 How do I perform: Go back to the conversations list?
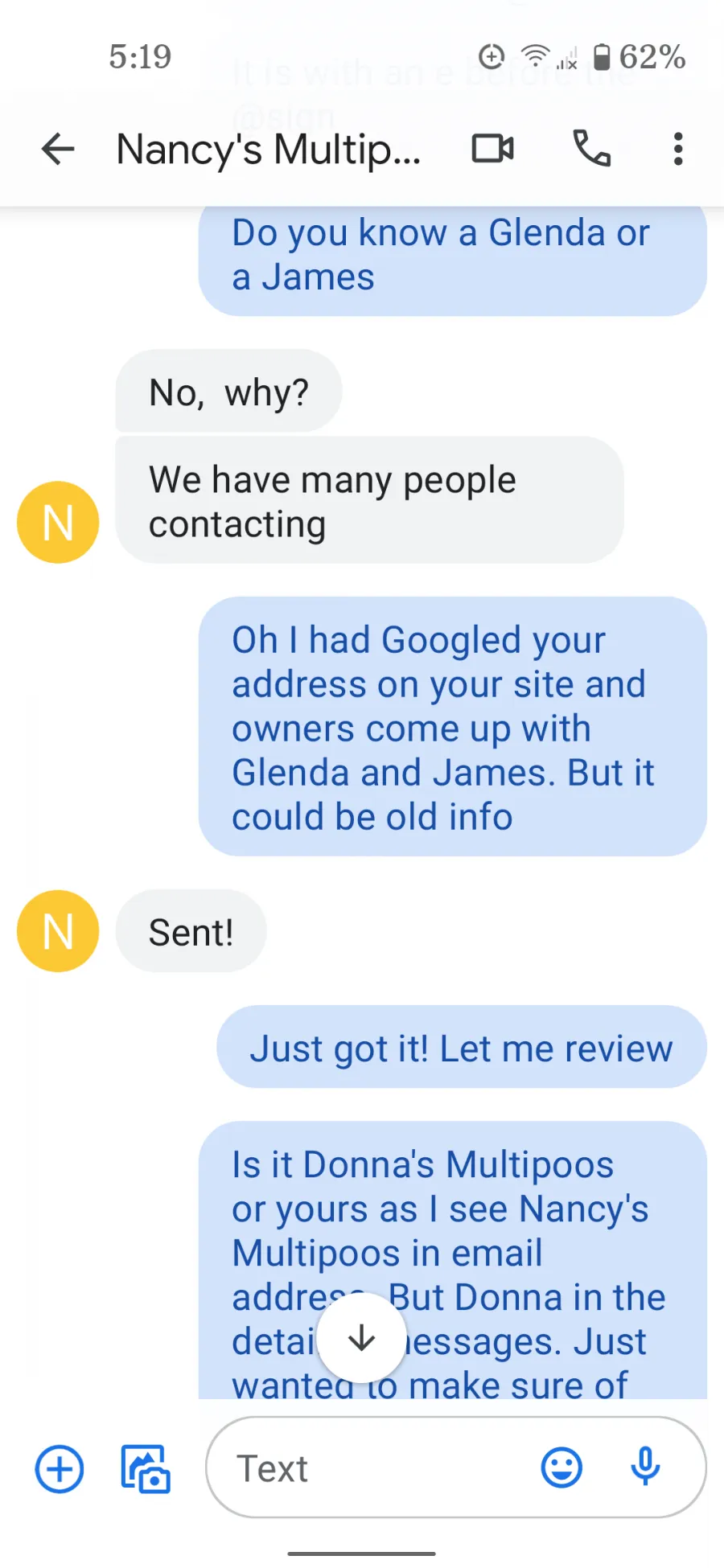coord(58,149)
